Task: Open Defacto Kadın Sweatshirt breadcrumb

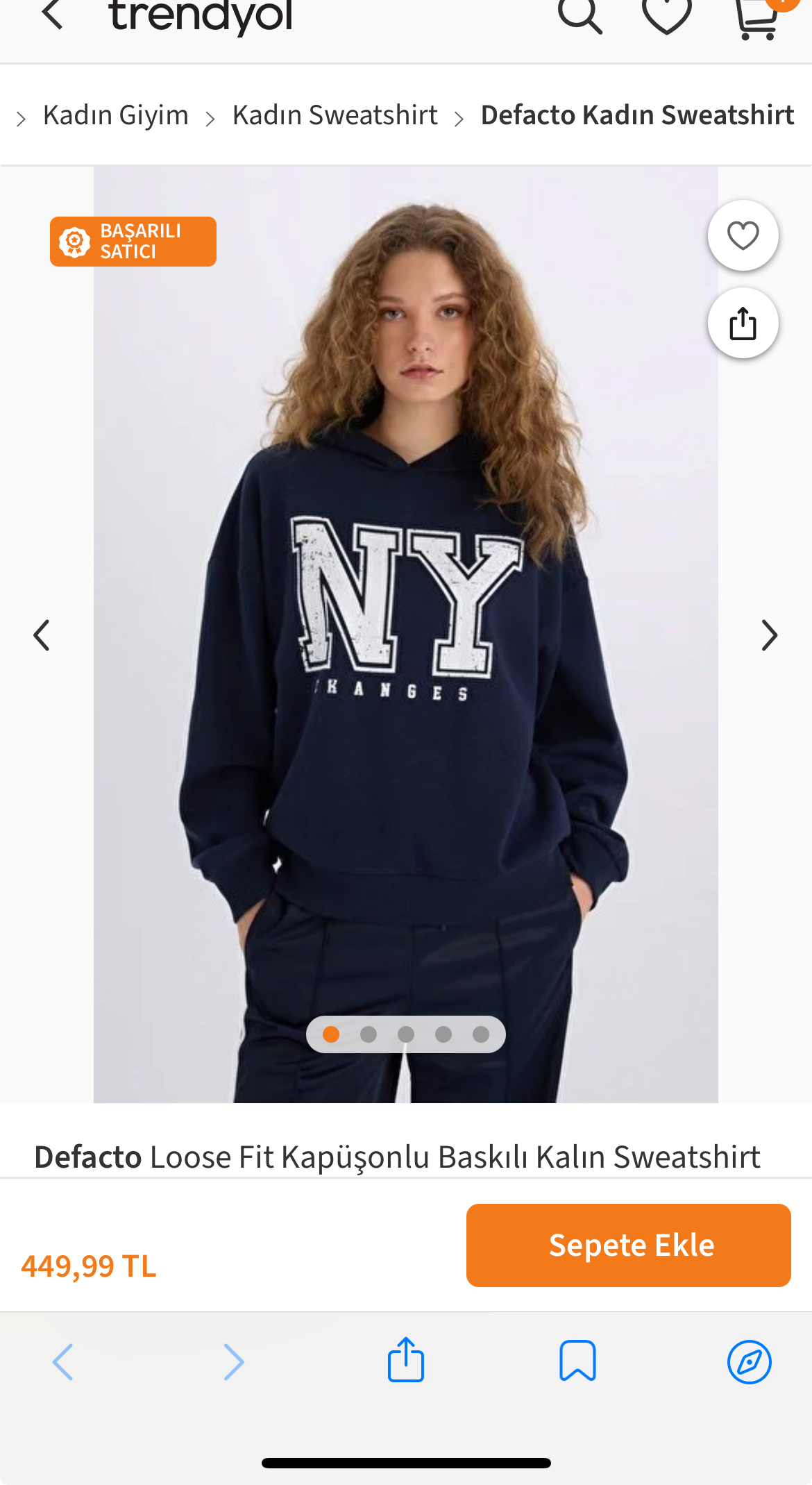Action: [637, 115]
